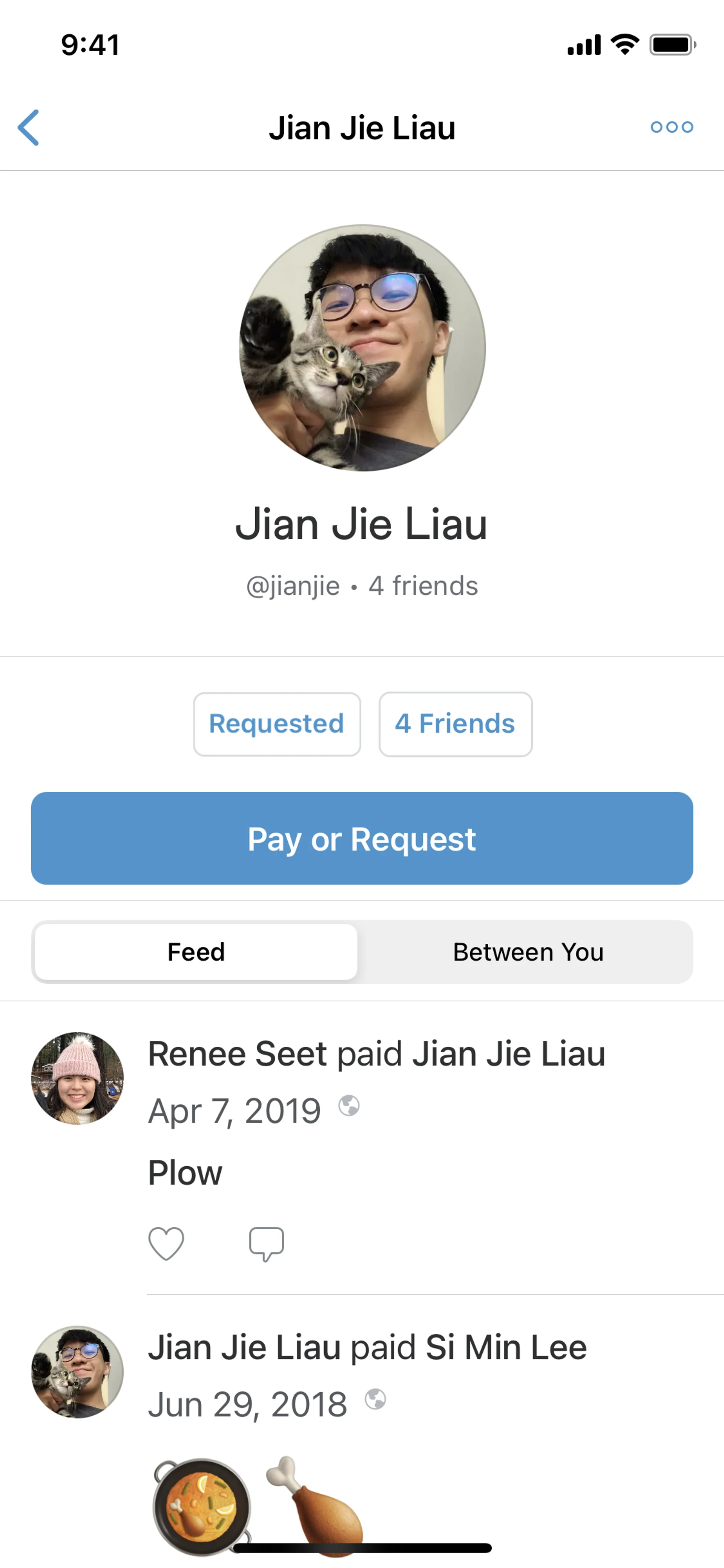Switch to the Between You tab
724x1568 pixels.
528,952
